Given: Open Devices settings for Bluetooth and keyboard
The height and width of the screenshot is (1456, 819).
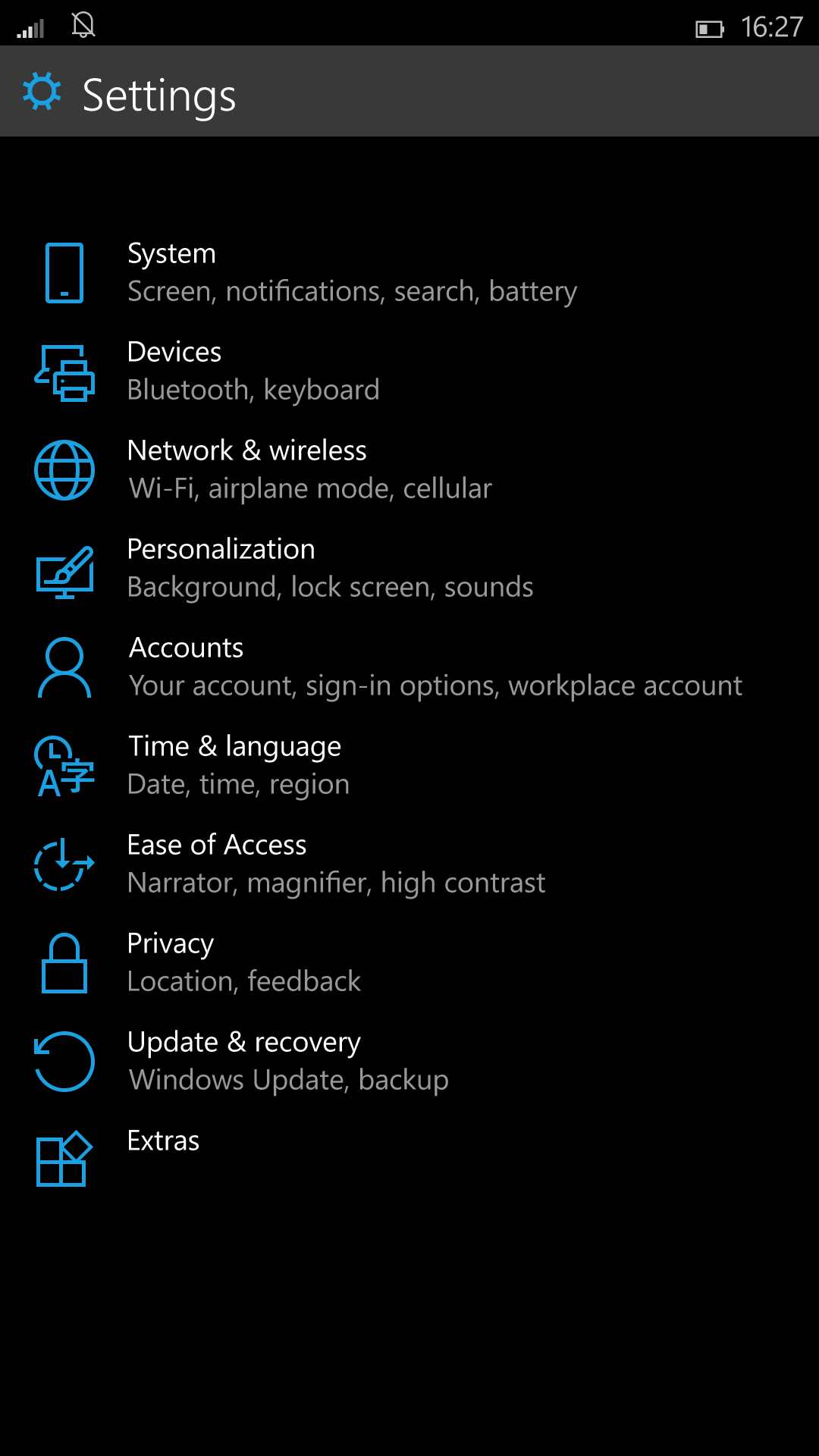Looking at the screenshot, I should (x=409, y=372).
